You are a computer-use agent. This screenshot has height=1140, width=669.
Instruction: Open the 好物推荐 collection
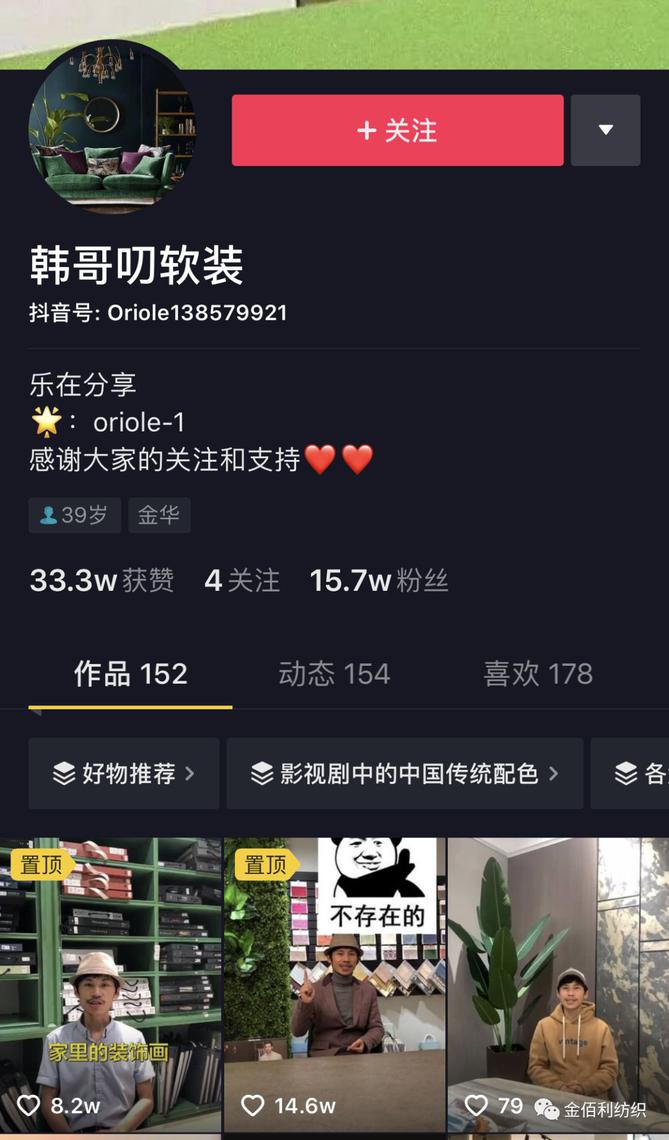(124, 773)
